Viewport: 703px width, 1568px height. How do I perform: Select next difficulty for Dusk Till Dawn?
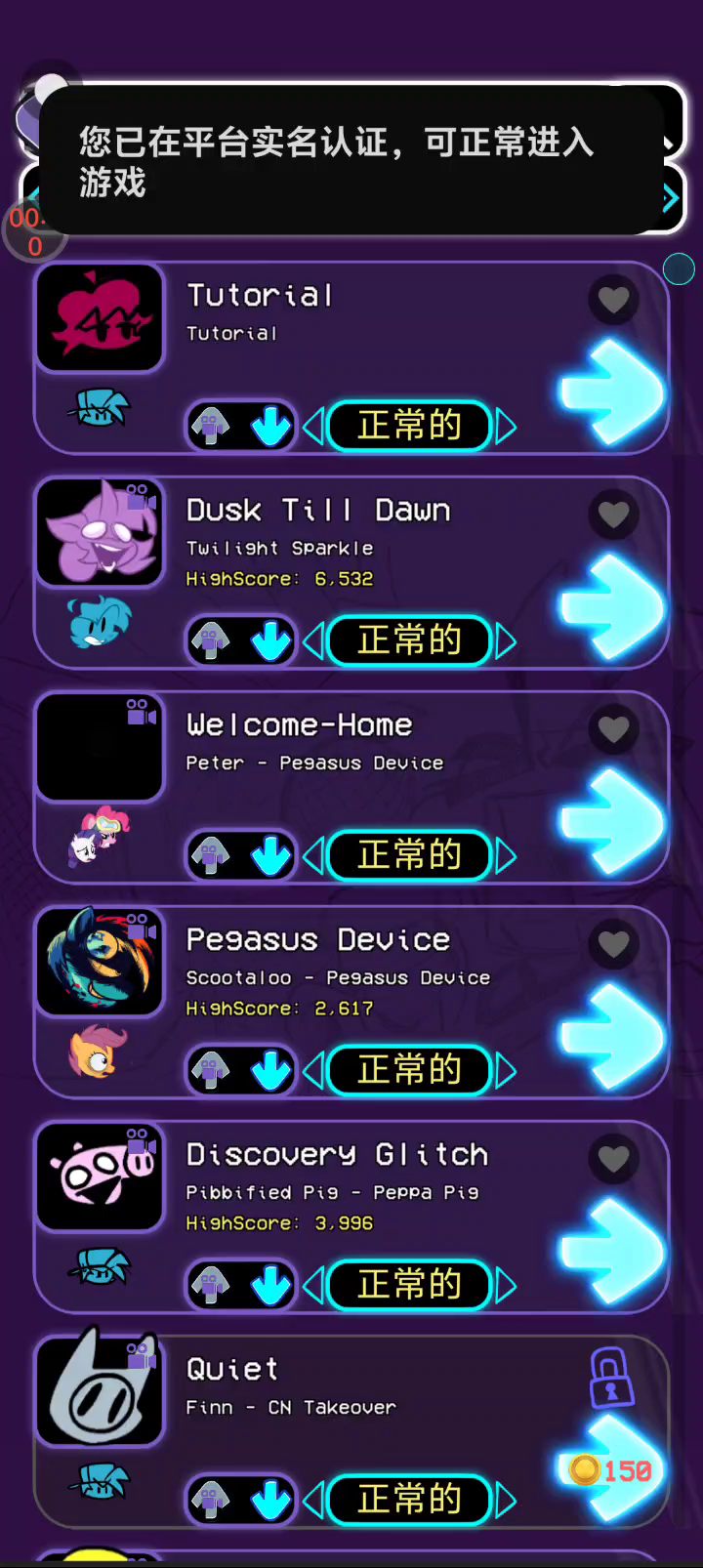tap(506, 641)
